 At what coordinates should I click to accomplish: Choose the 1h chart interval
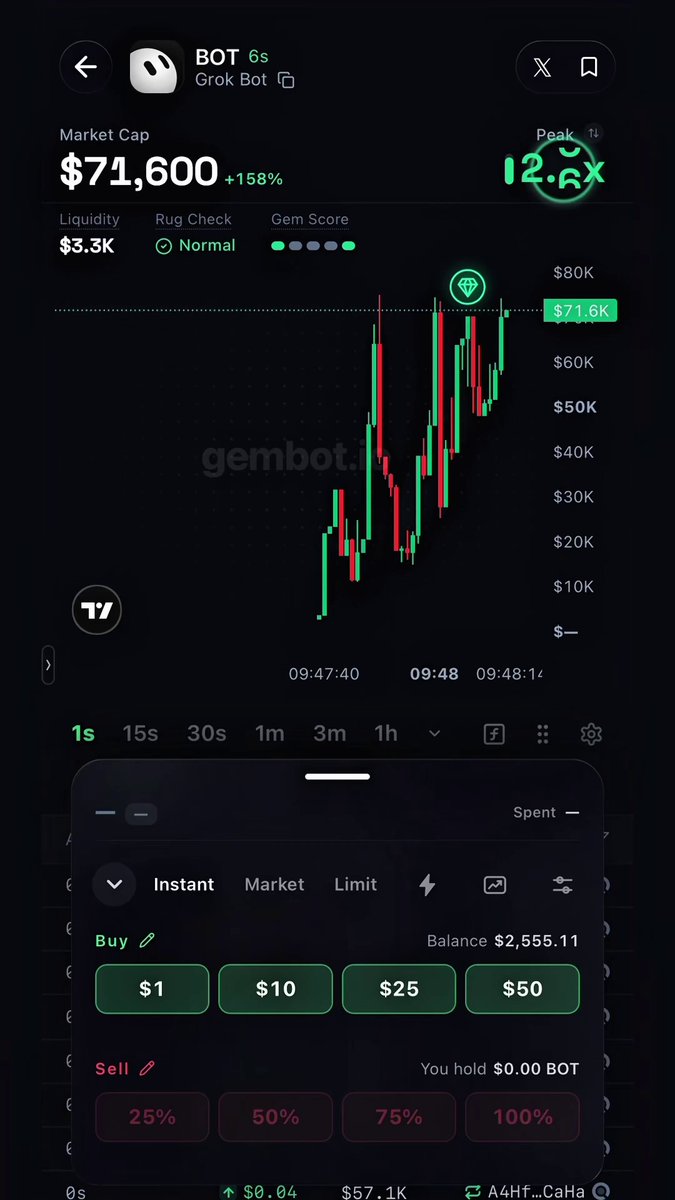point(386,734)
